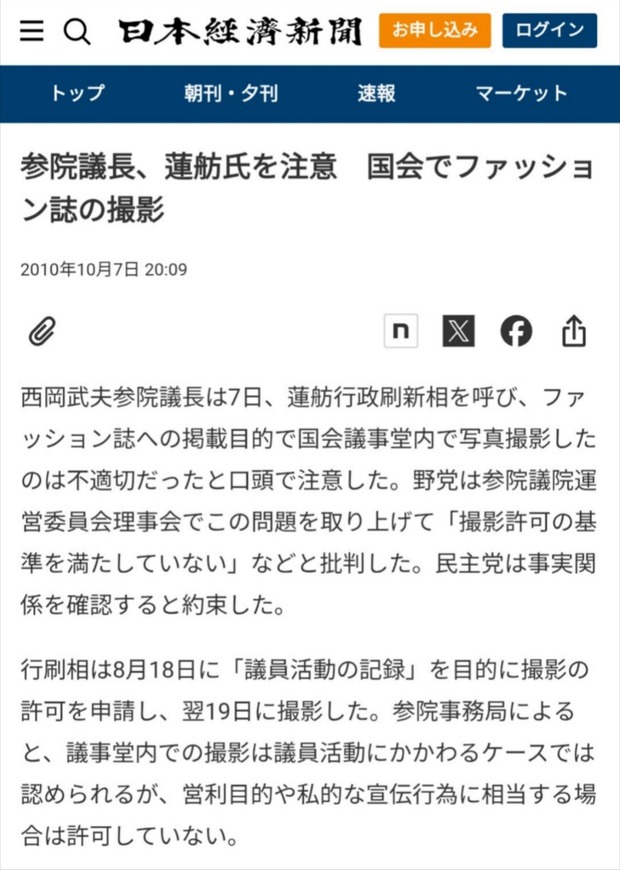This screenshot has width=620, height=870.
Task: Share article on Facebook
Action: pos(516,331)
